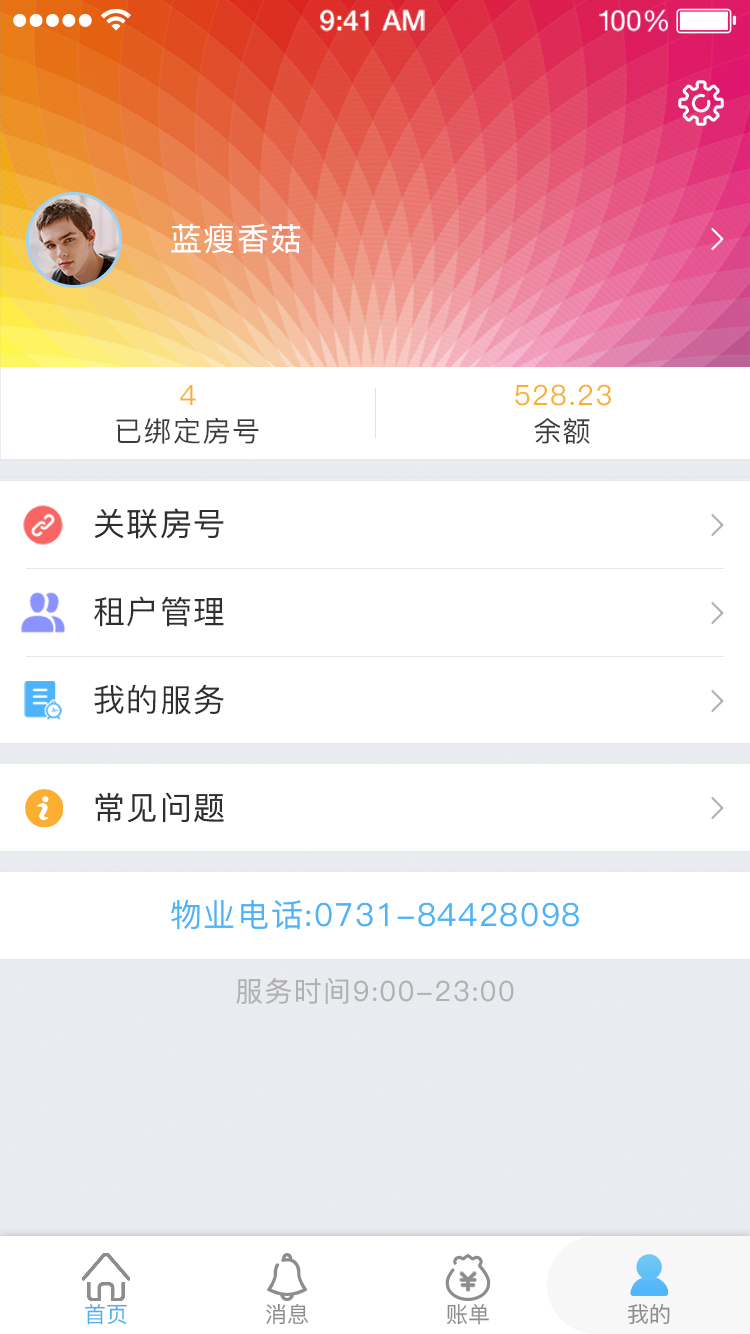View the 已绑定房号 bound rooms count
Screen dimensions: 750x1334
coord(188,413)
